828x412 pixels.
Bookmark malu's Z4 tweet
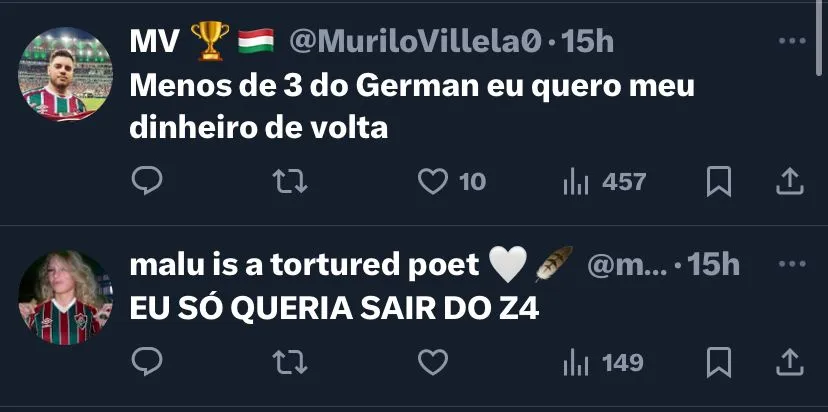719,361
